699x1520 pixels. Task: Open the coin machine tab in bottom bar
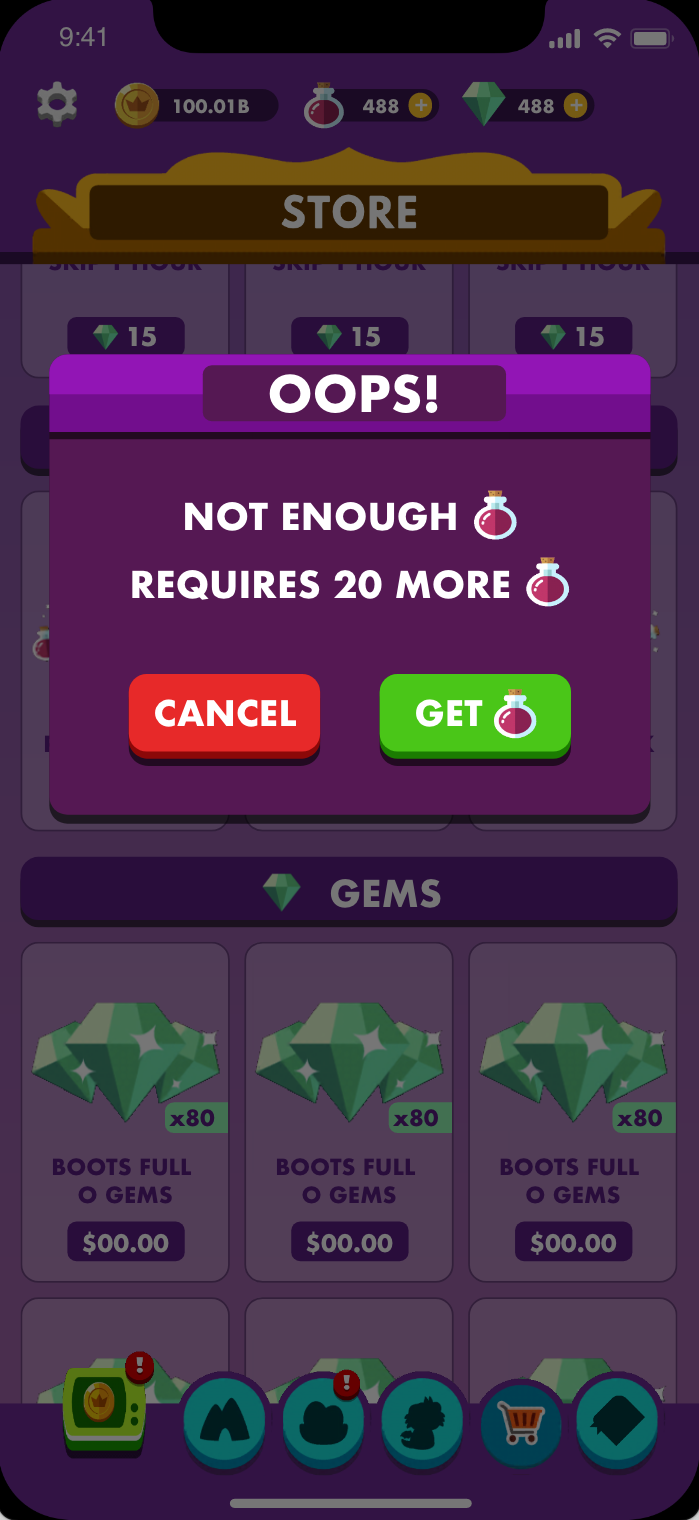click(x=104, y=1408)
